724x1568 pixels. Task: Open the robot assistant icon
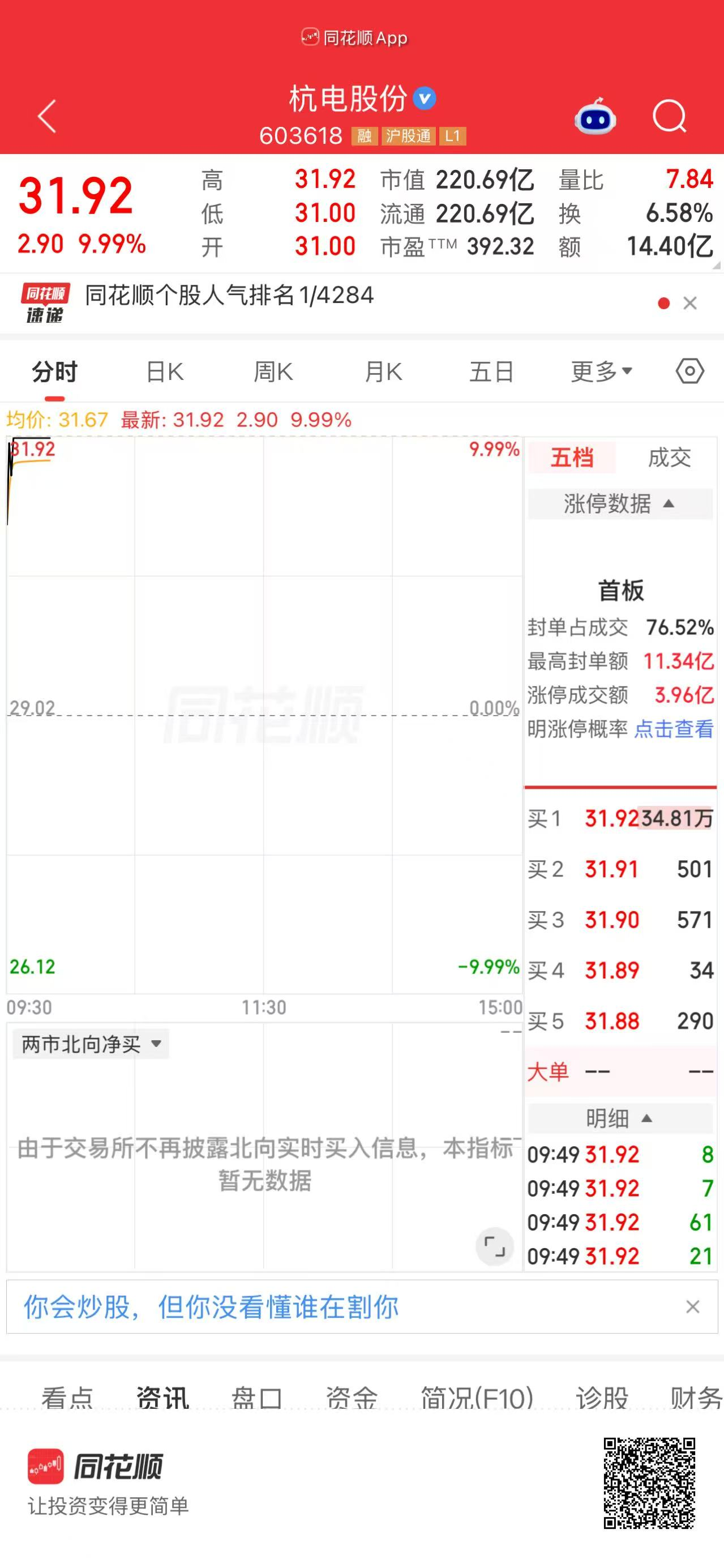(595, 116)
